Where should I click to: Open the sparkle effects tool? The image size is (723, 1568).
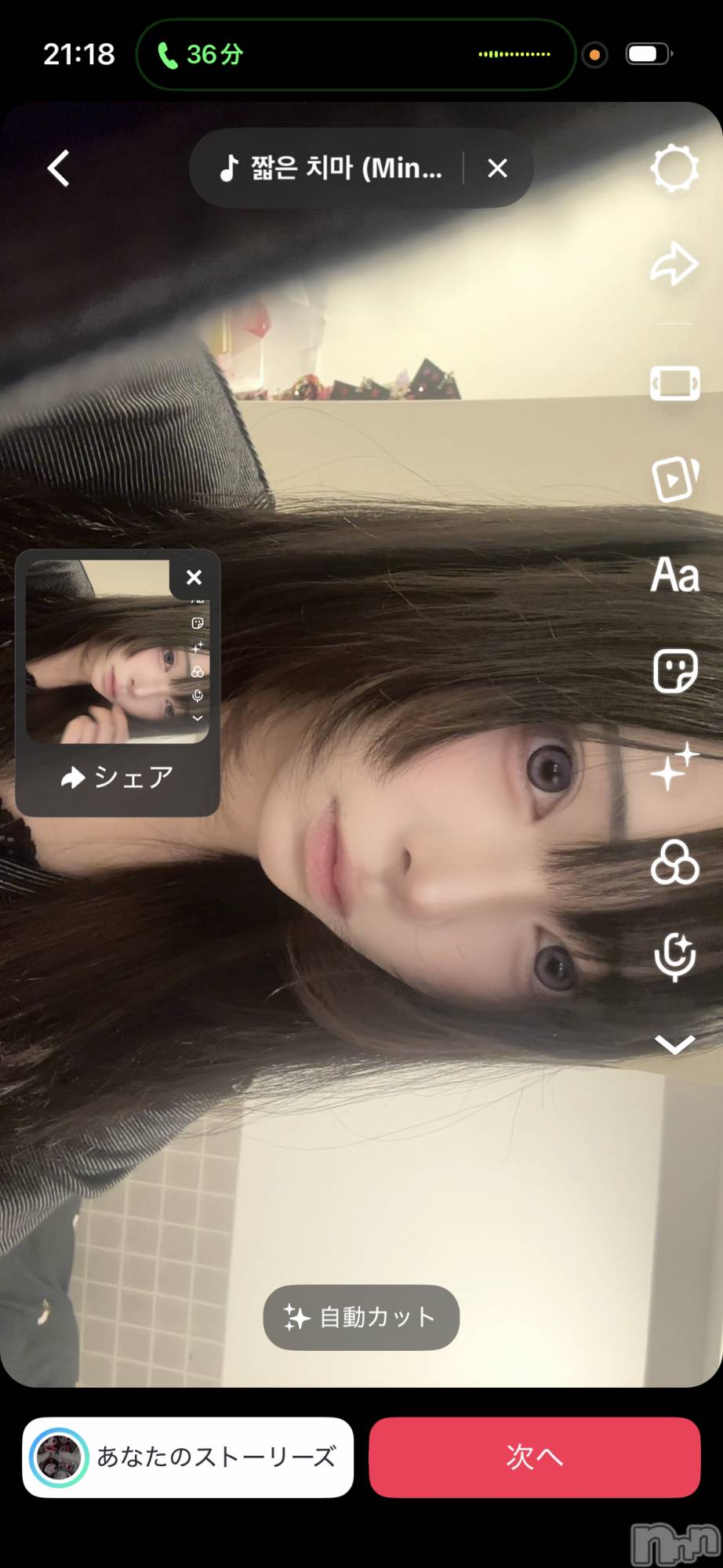[674, 766]
